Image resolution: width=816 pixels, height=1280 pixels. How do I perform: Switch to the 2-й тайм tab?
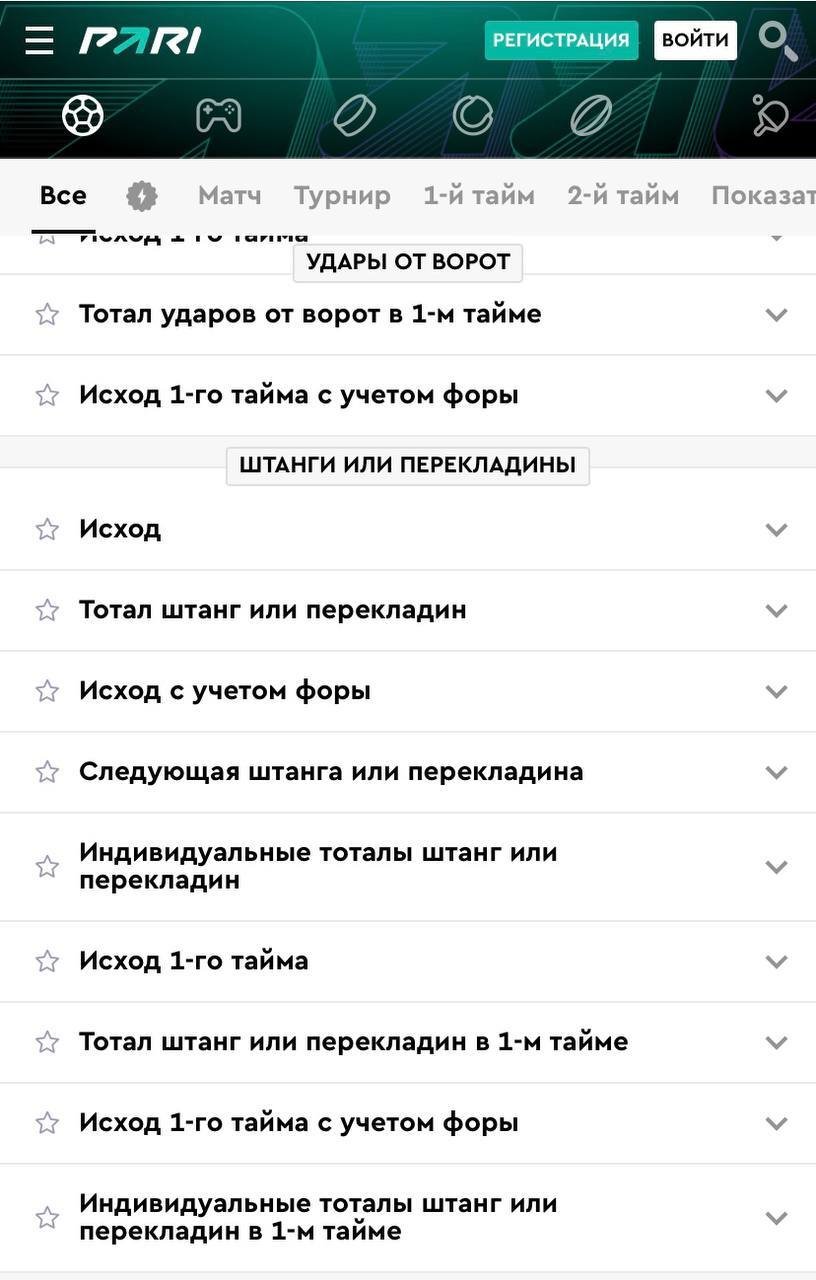[623, 195]
